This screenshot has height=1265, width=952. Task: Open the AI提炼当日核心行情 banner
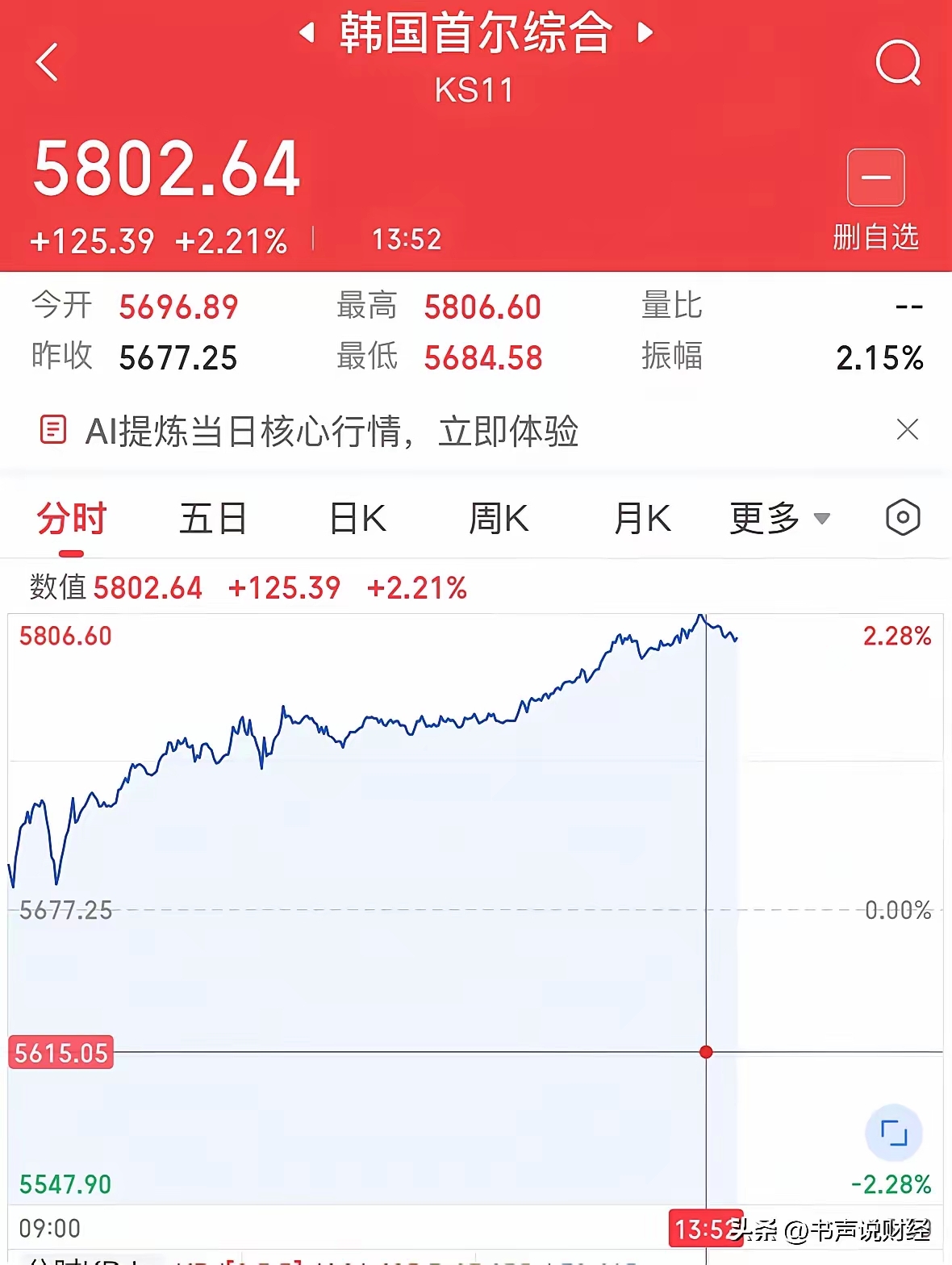(332, 431)
